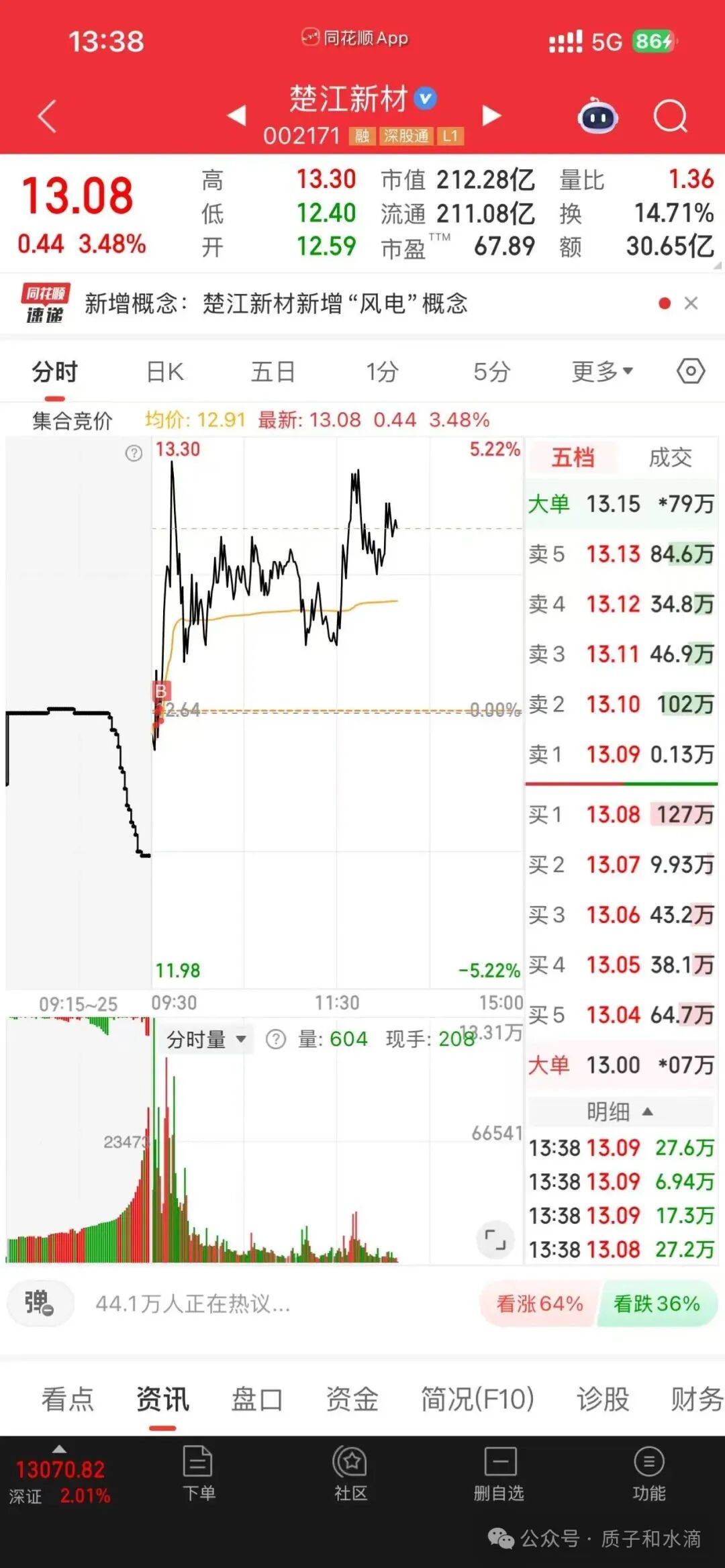725x1568 pixels.
Task: Collapse the 明细 trade details list
Action: 620,1112
